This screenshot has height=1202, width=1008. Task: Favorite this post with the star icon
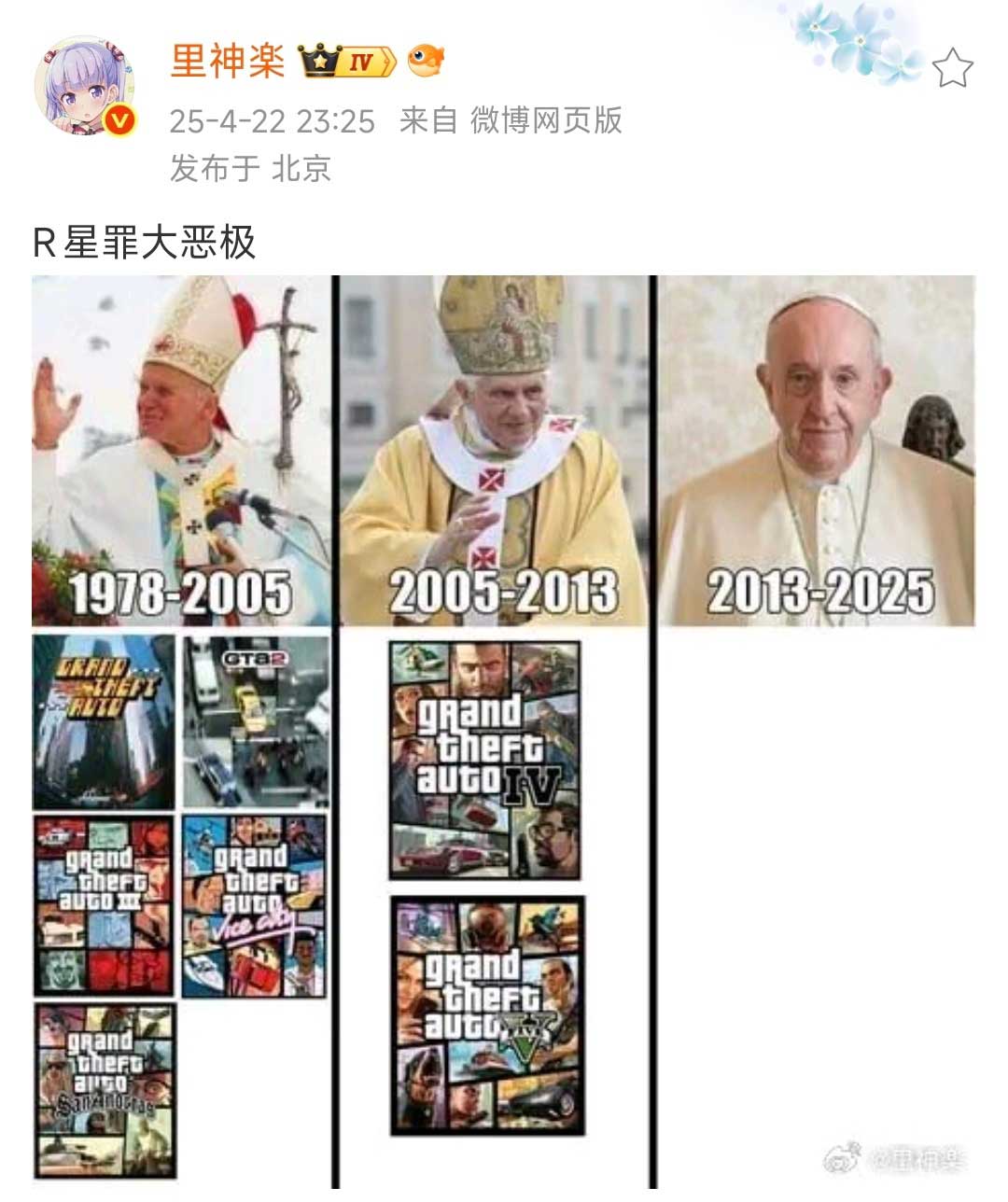952,68
